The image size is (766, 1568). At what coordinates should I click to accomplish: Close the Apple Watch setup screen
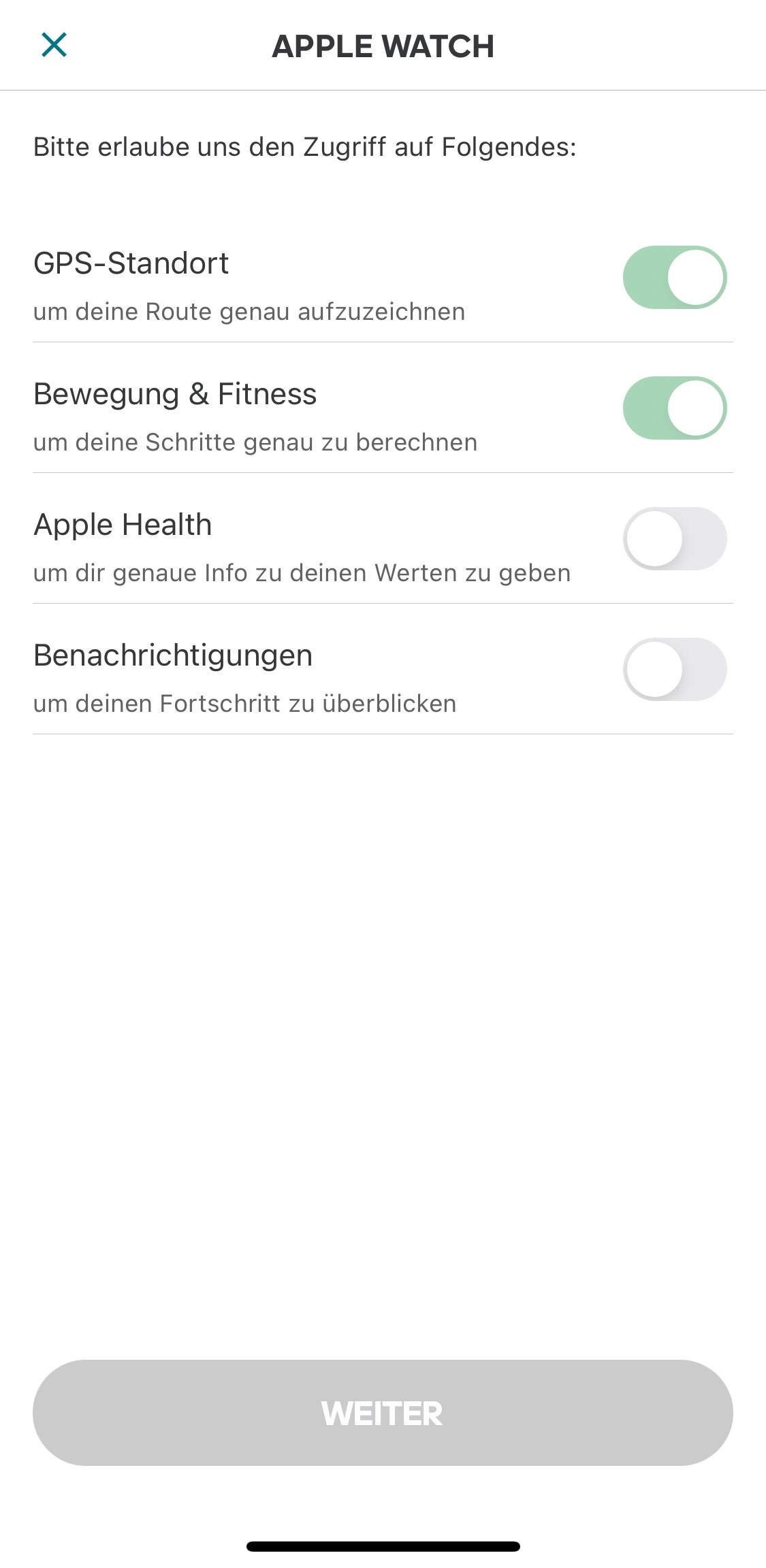coord(54,45)
